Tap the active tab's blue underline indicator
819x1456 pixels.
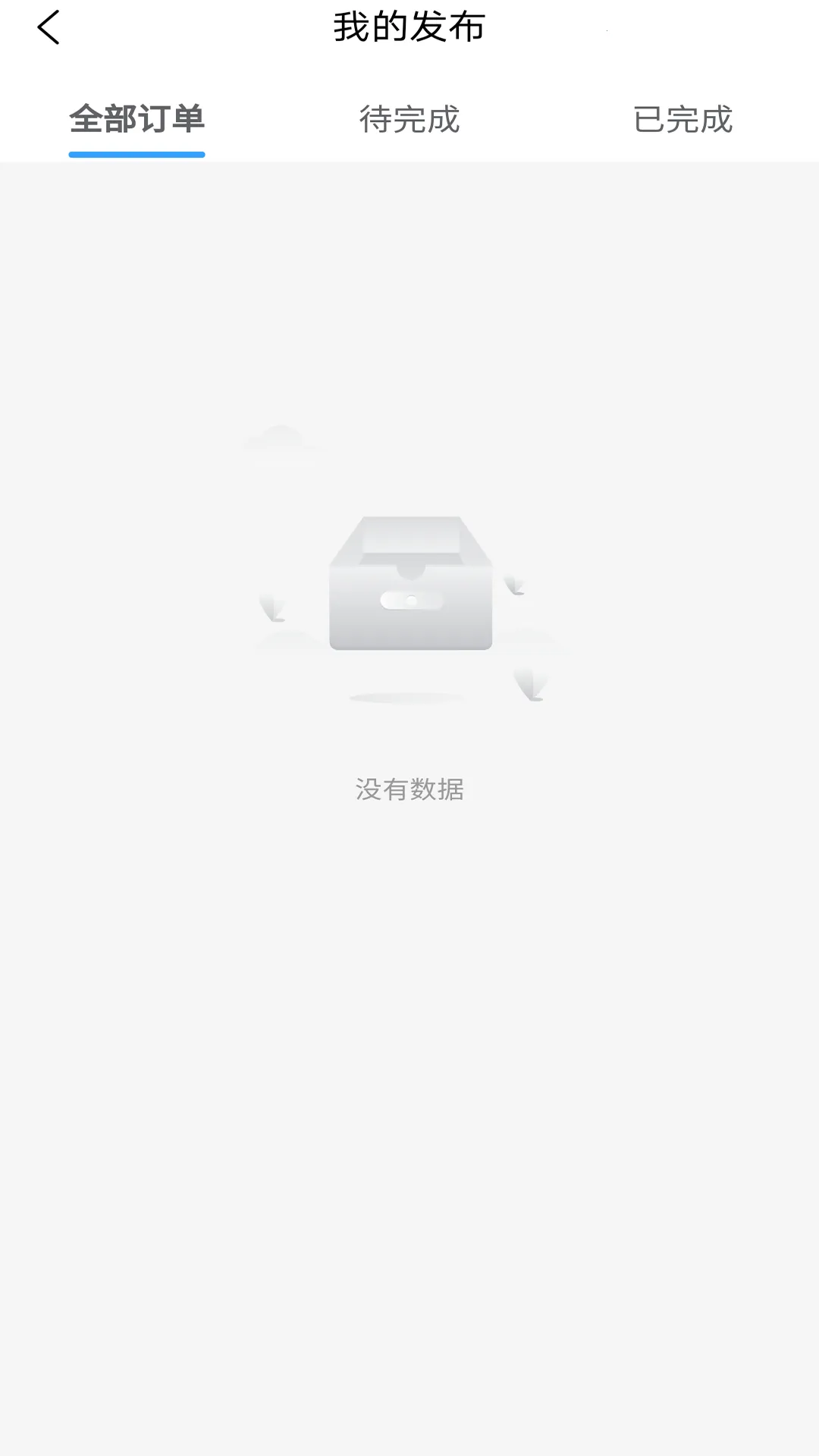click(x=136, y=153)
